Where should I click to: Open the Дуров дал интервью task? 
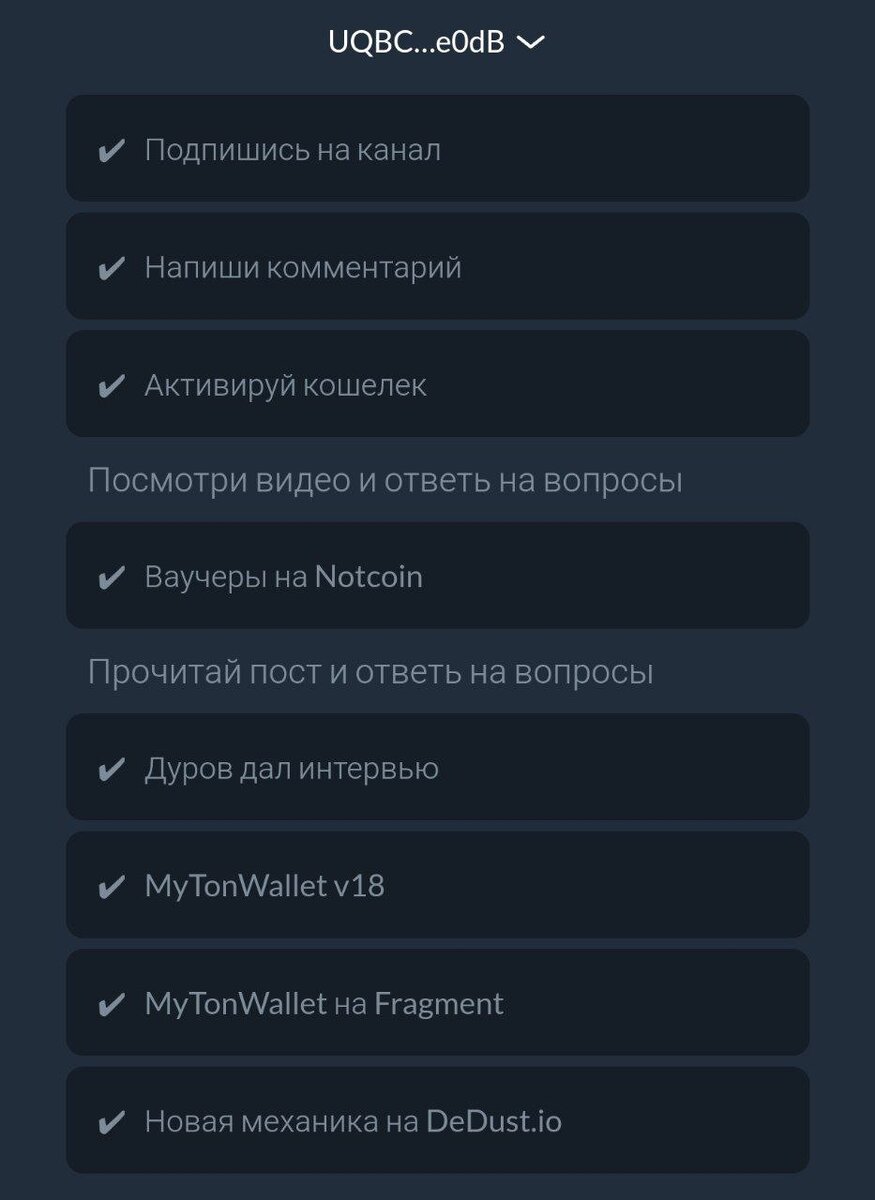pos(437,767)
